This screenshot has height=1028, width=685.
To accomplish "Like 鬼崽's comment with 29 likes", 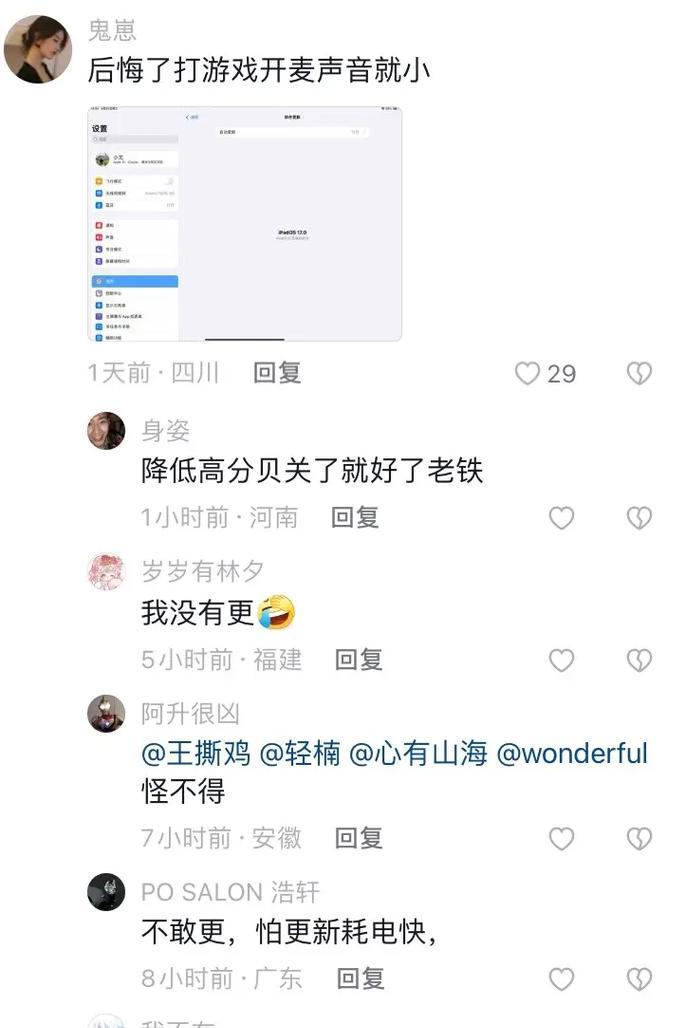I will 528,373.
